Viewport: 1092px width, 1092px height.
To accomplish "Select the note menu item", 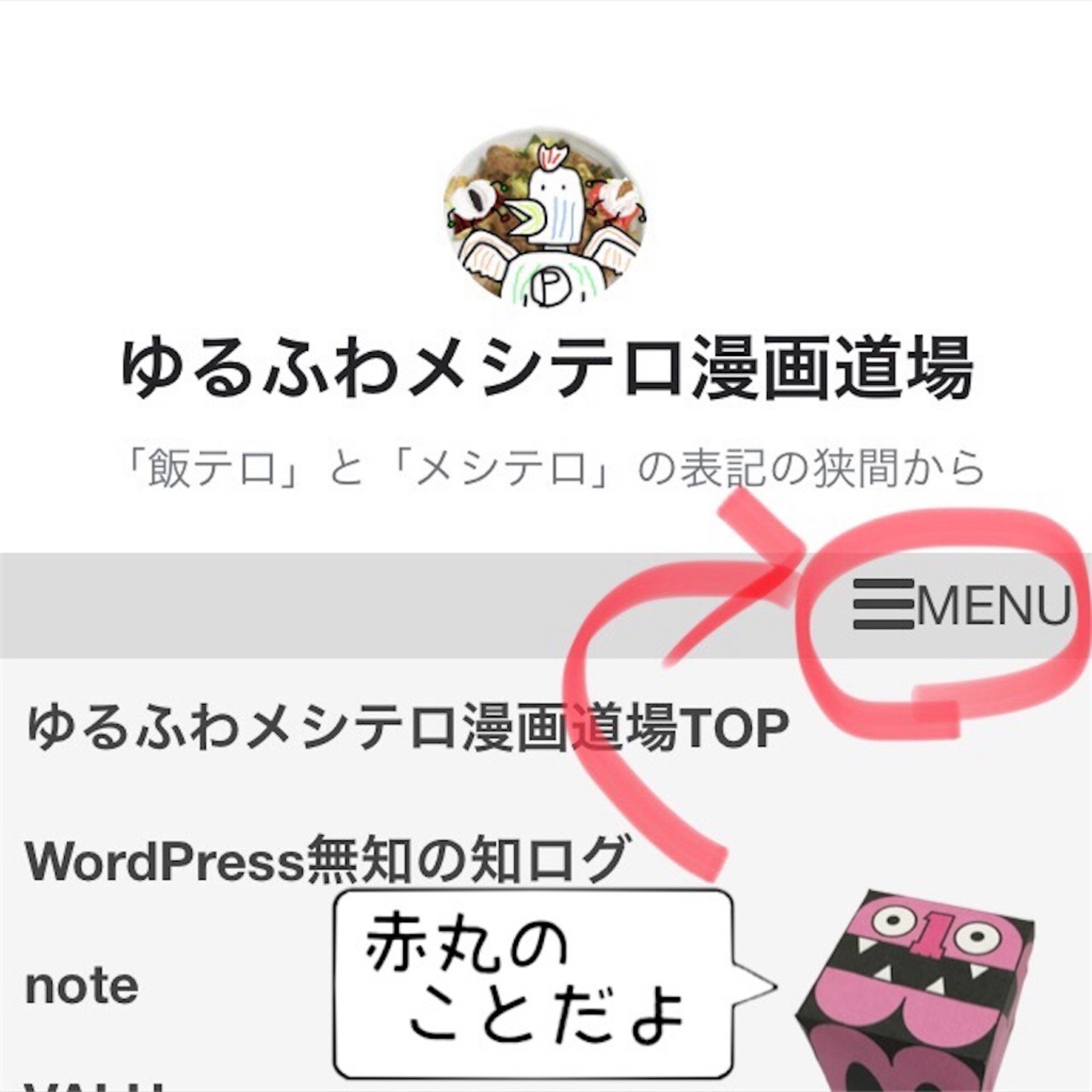I will coord(81,986).
